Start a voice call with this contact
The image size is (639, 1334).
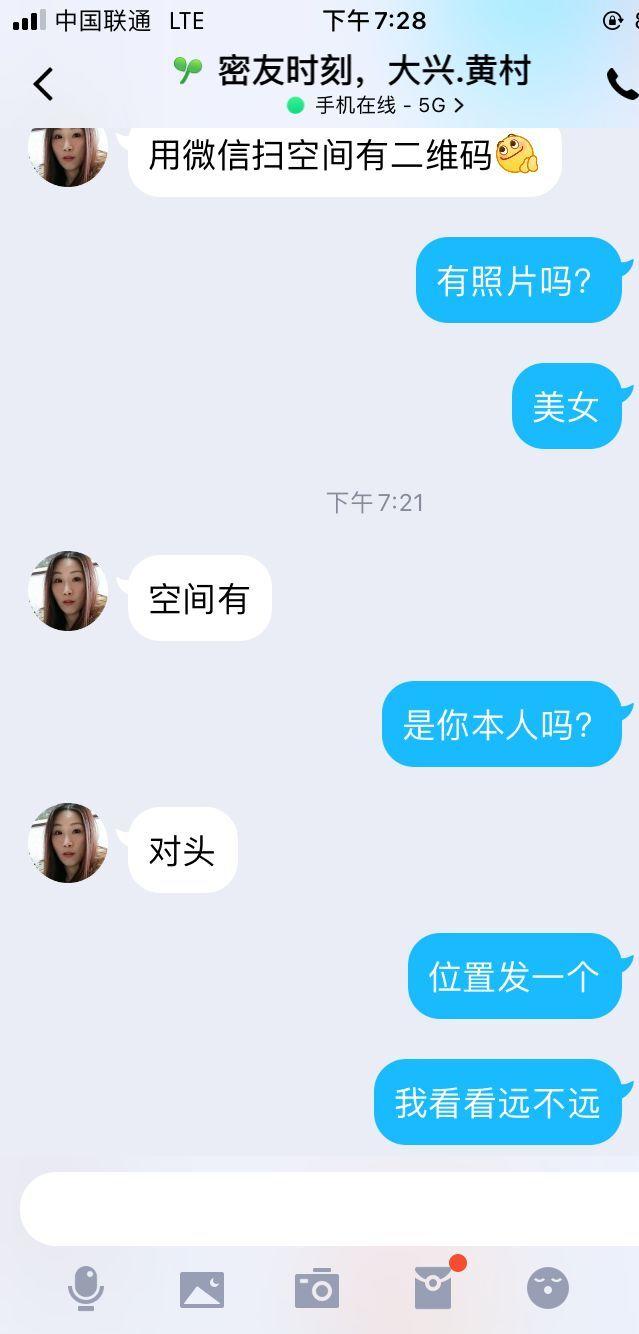tap(620, 85)
